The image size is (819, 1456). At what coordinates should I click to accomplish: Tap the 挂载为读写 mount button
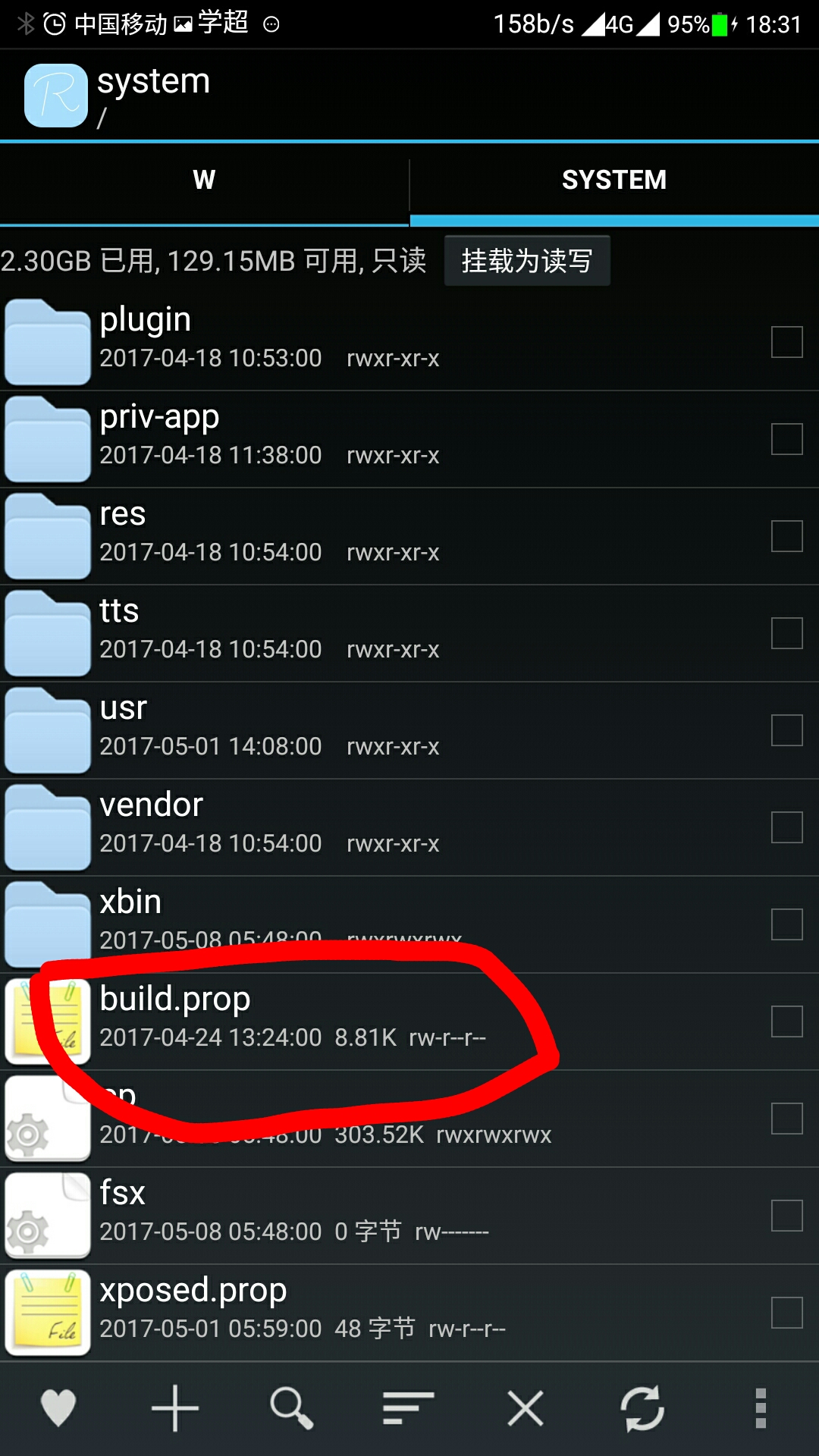pyautogui.click(x=527, y=261)
